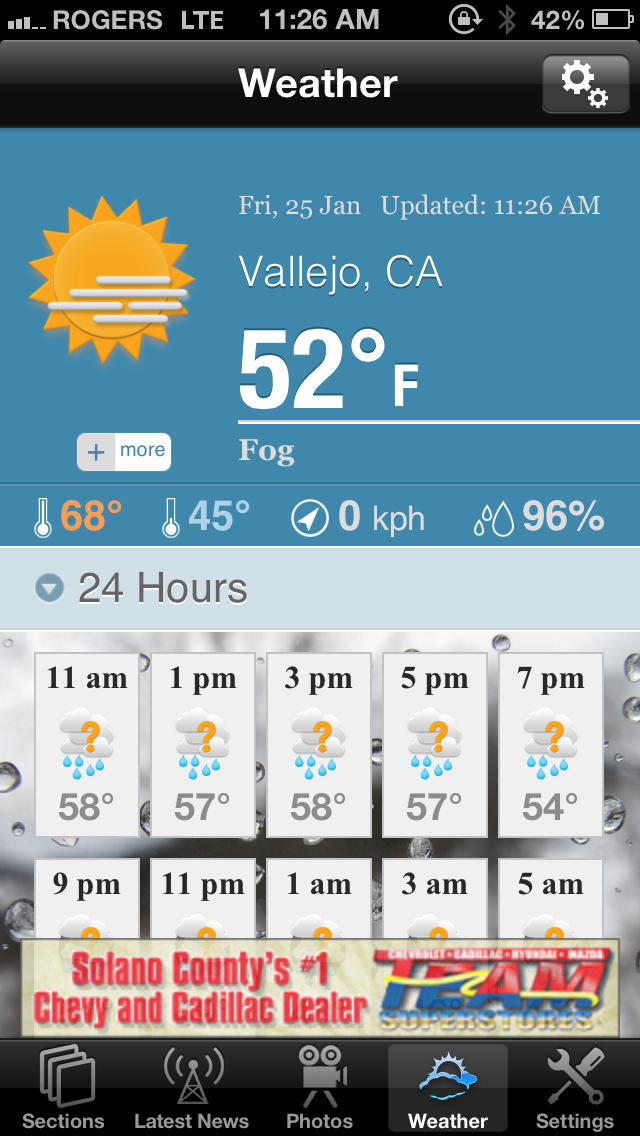Go to the Latest News tab
This screenshot has height=1136, width=640.
(191, 1088)
